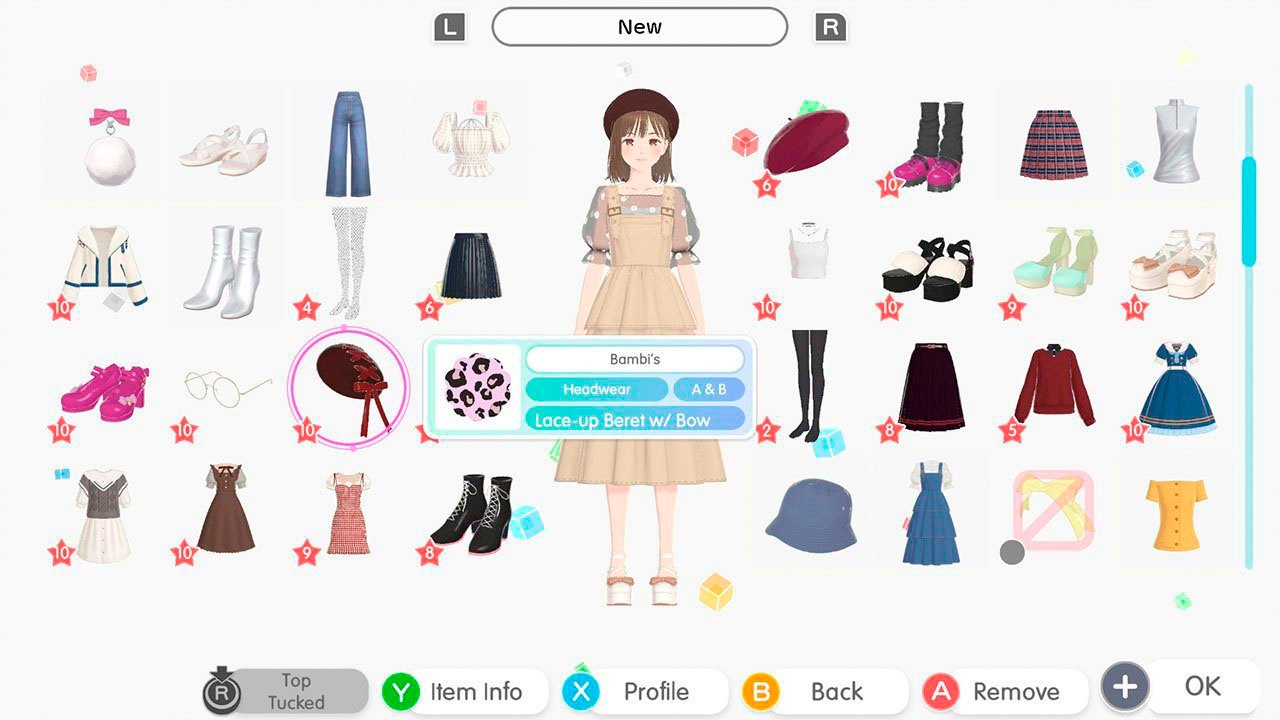The height and width of the screenshot is (720, 1280).
Task: Select the silver sleeveless top
Action: coord(1175,141)
